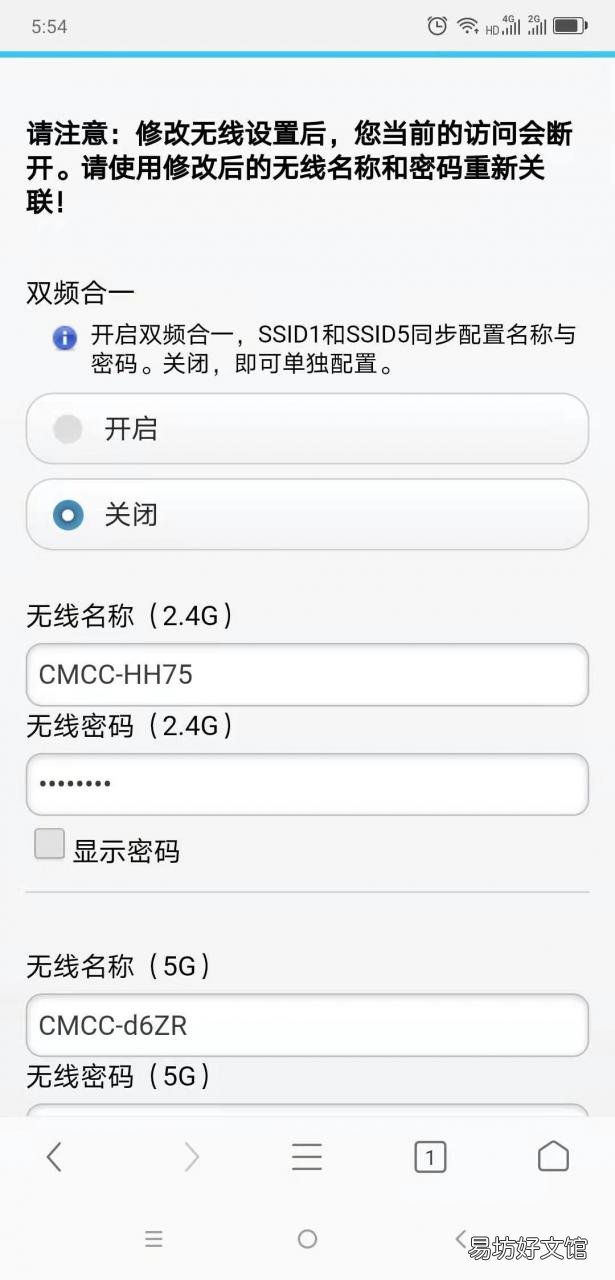615x1280 pixels.
Task: Open the browser menu button
Action: pos(307,1157)
